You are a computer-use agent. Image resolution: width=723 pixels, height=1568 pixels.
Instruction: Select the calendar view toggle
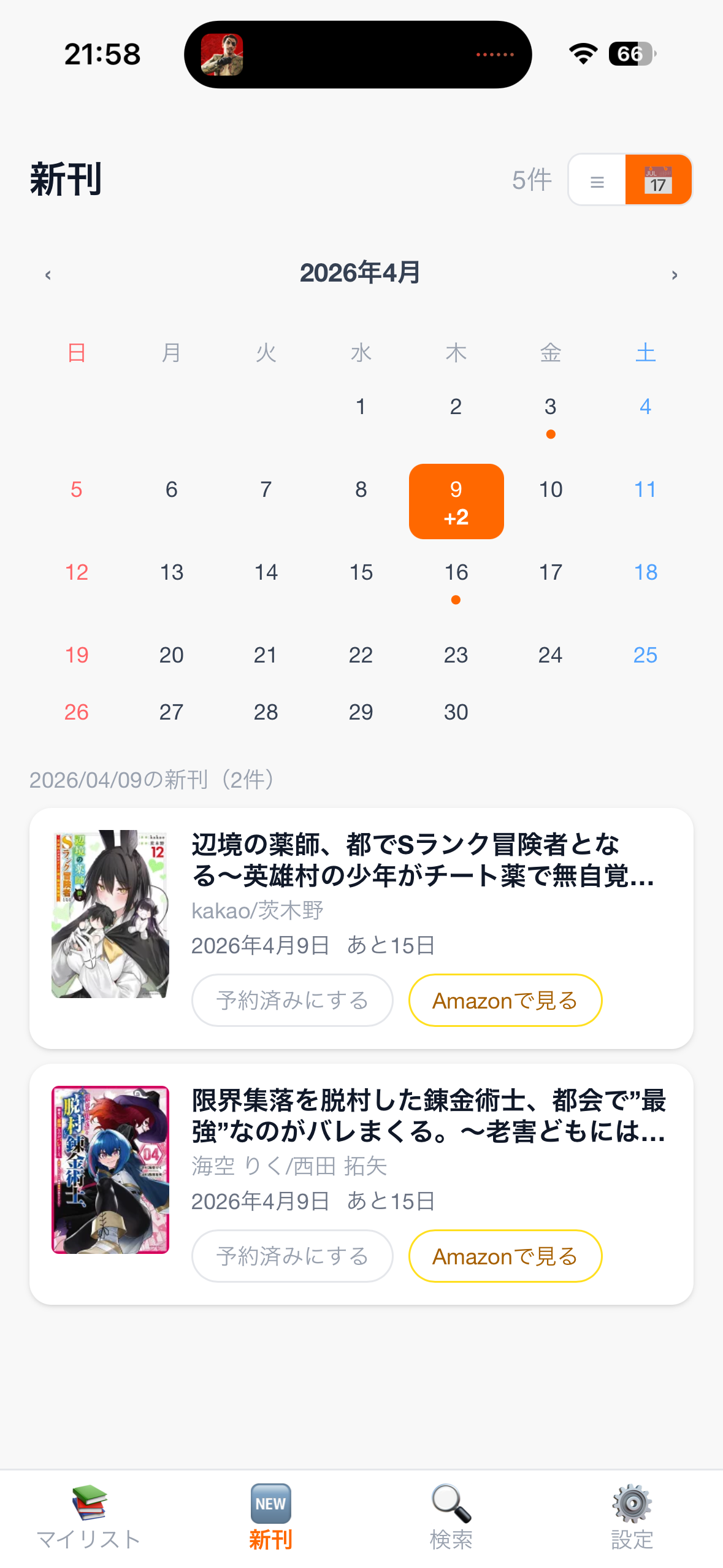pos(658,180)
